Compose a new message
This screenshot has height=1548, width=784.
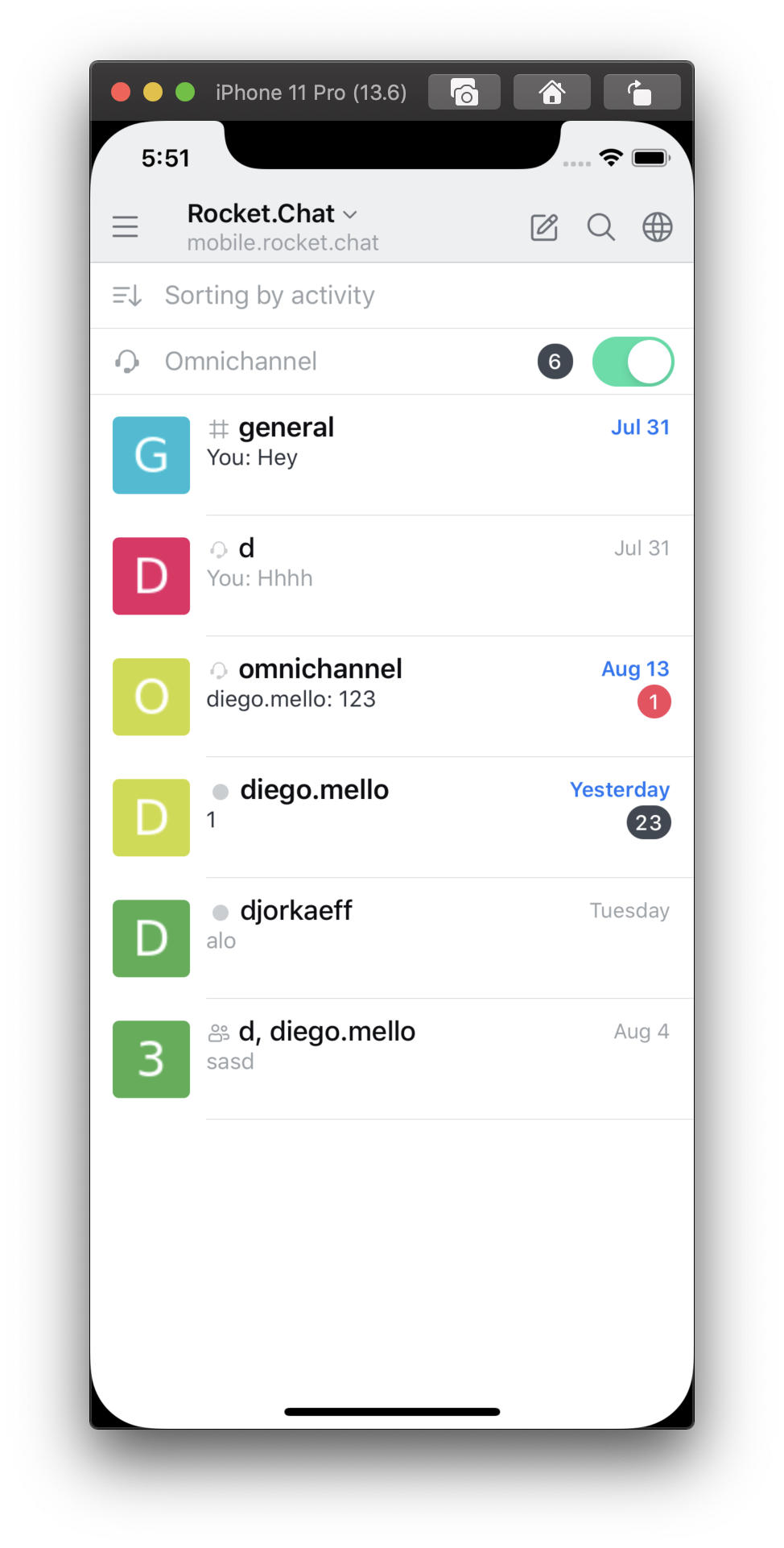(x=544, y=227)
